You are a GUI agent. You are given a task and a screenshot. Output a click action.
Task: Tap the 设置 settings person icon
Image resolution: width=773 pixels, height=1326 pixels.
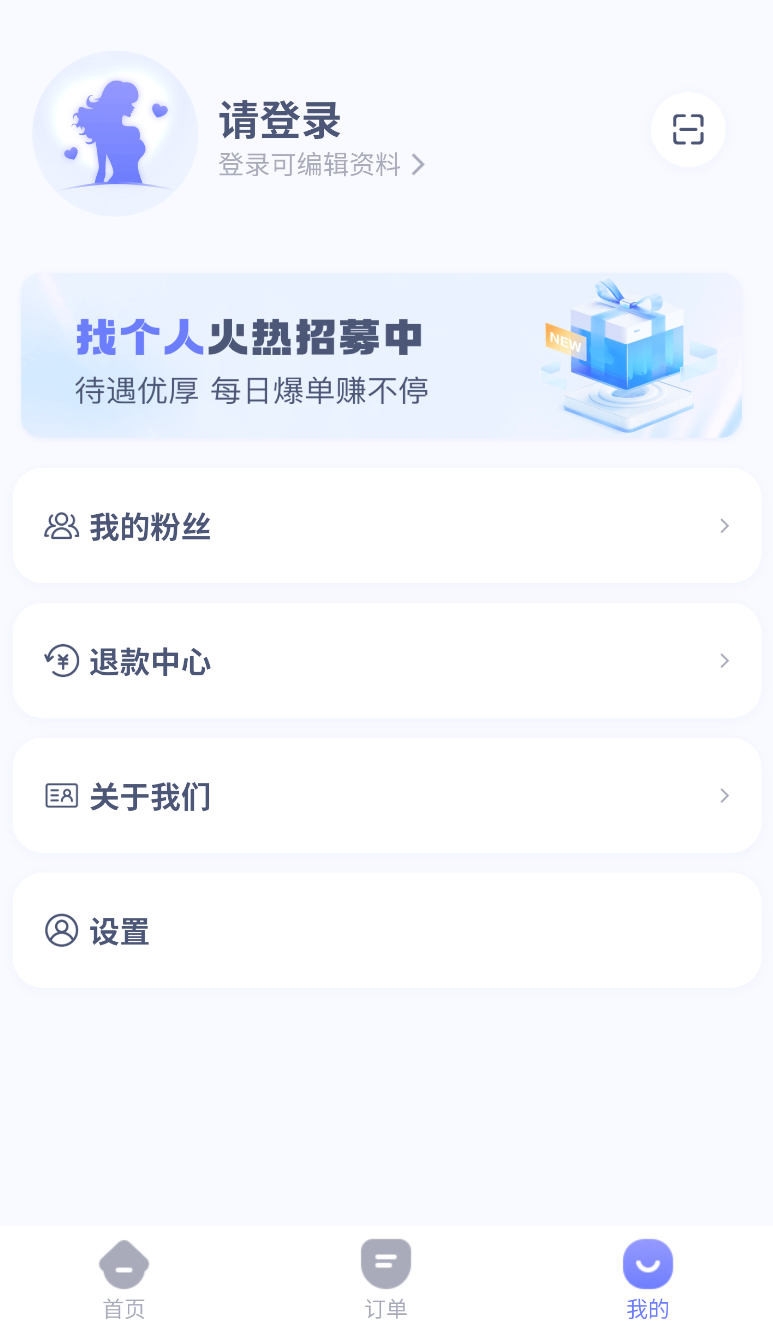[x=62, y=930]
